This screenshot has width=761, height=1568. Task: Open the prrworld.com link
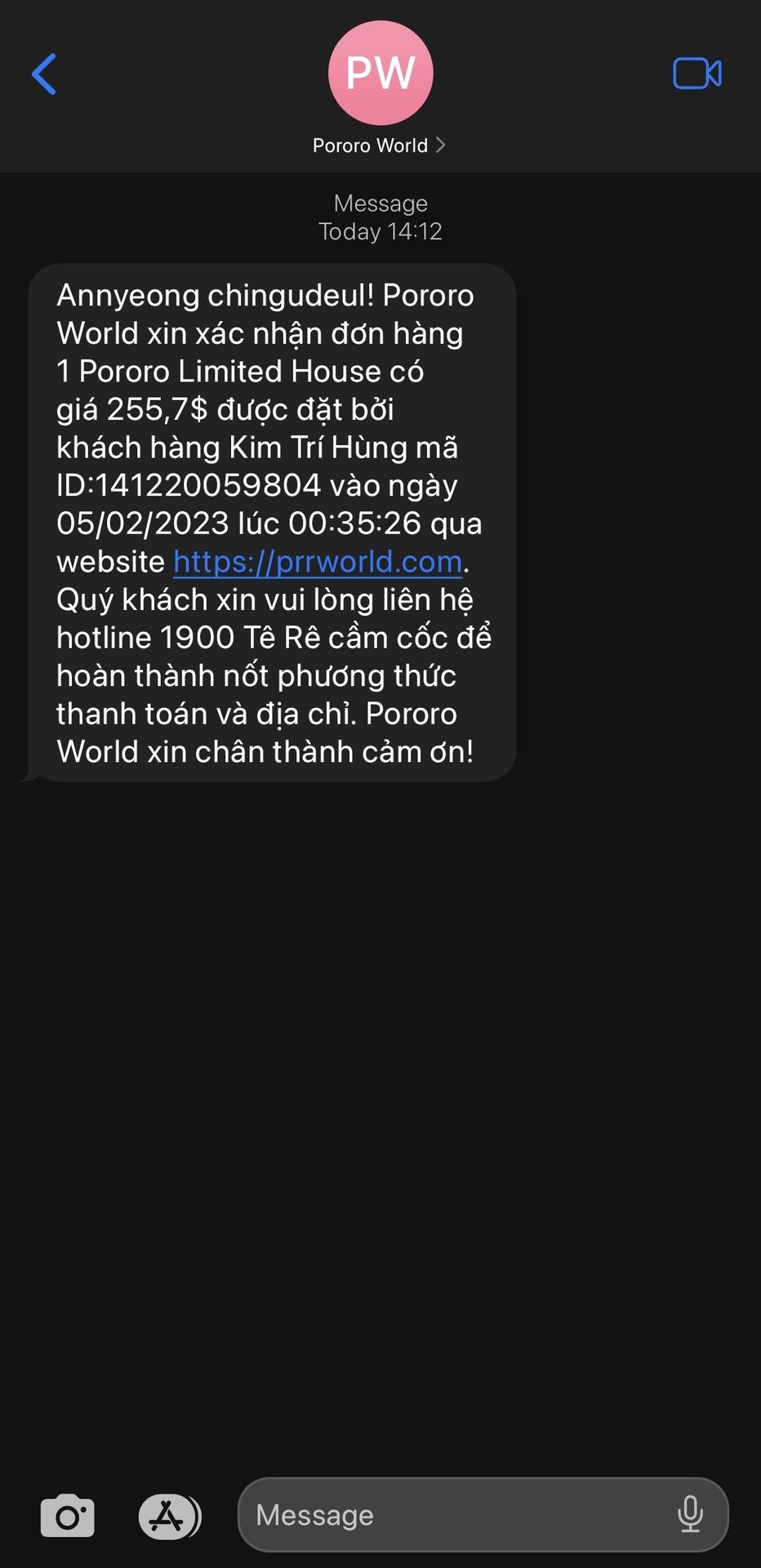point(318,562)
